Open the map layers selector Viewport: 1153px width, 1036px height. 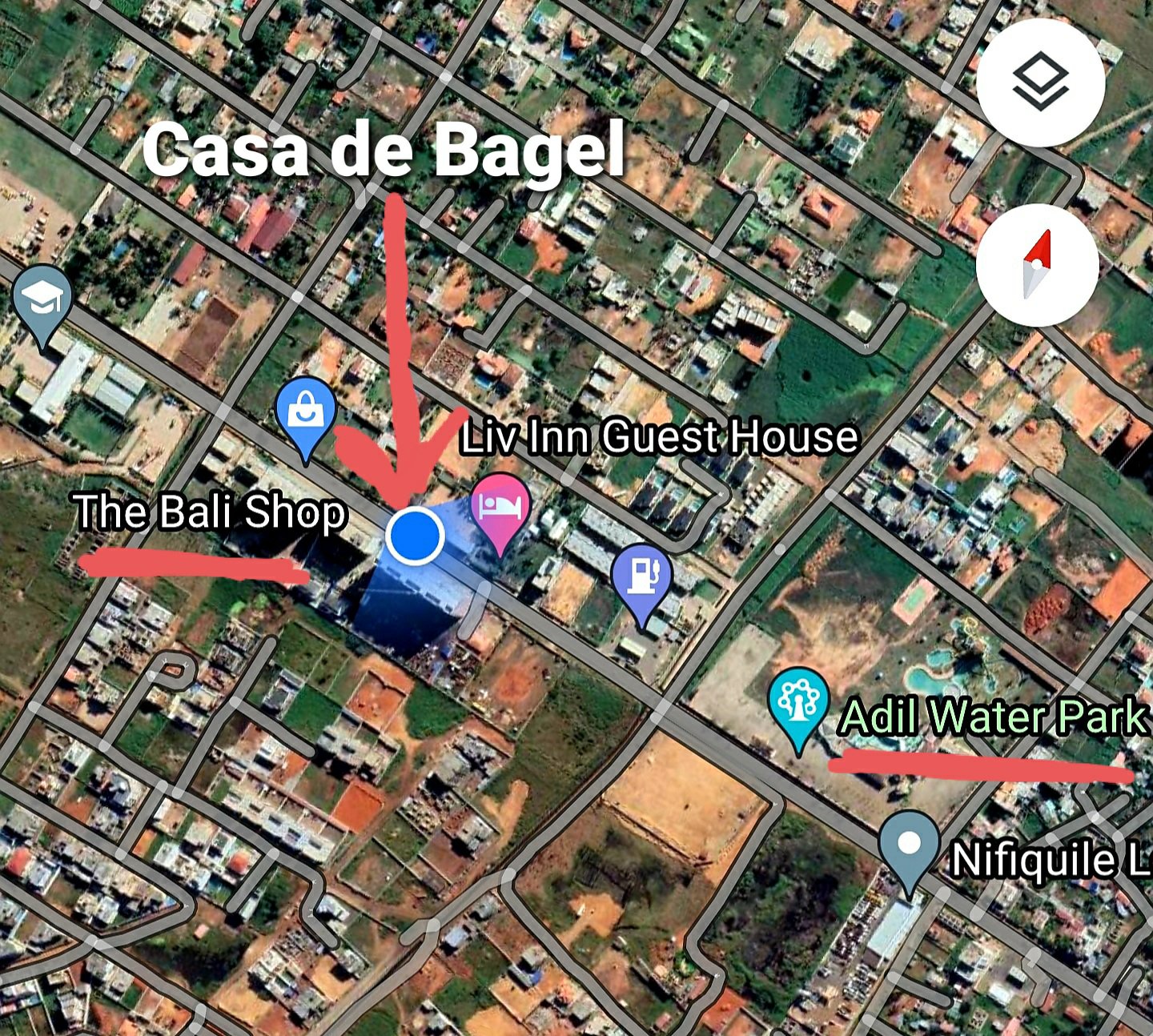[x=1040, y=82]
